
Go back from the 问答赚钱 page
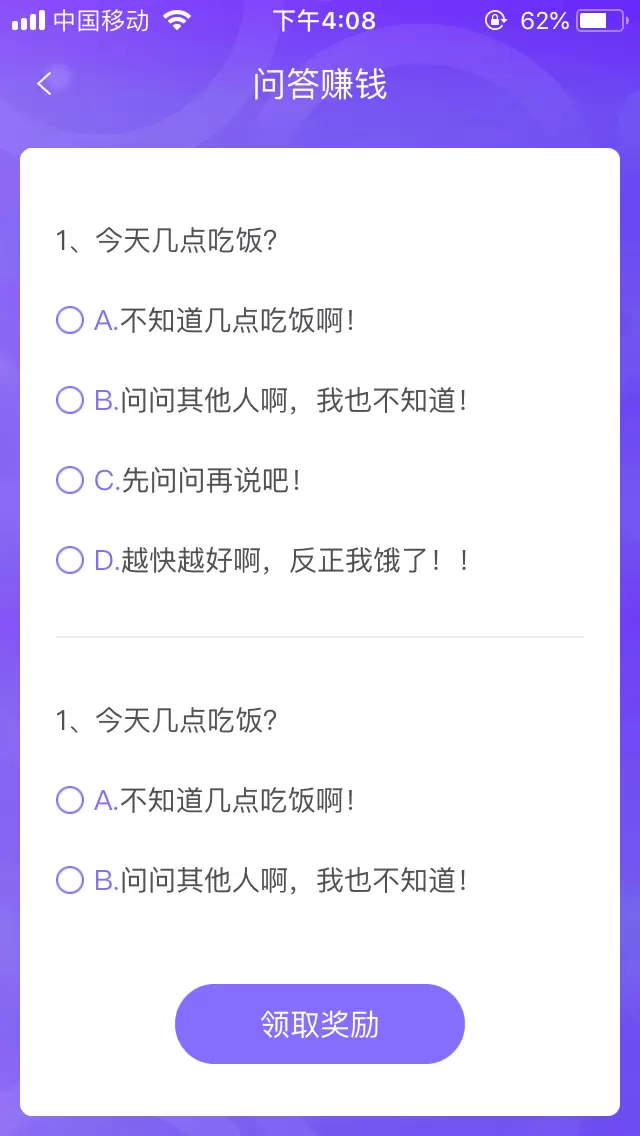[x=44, y=84]
